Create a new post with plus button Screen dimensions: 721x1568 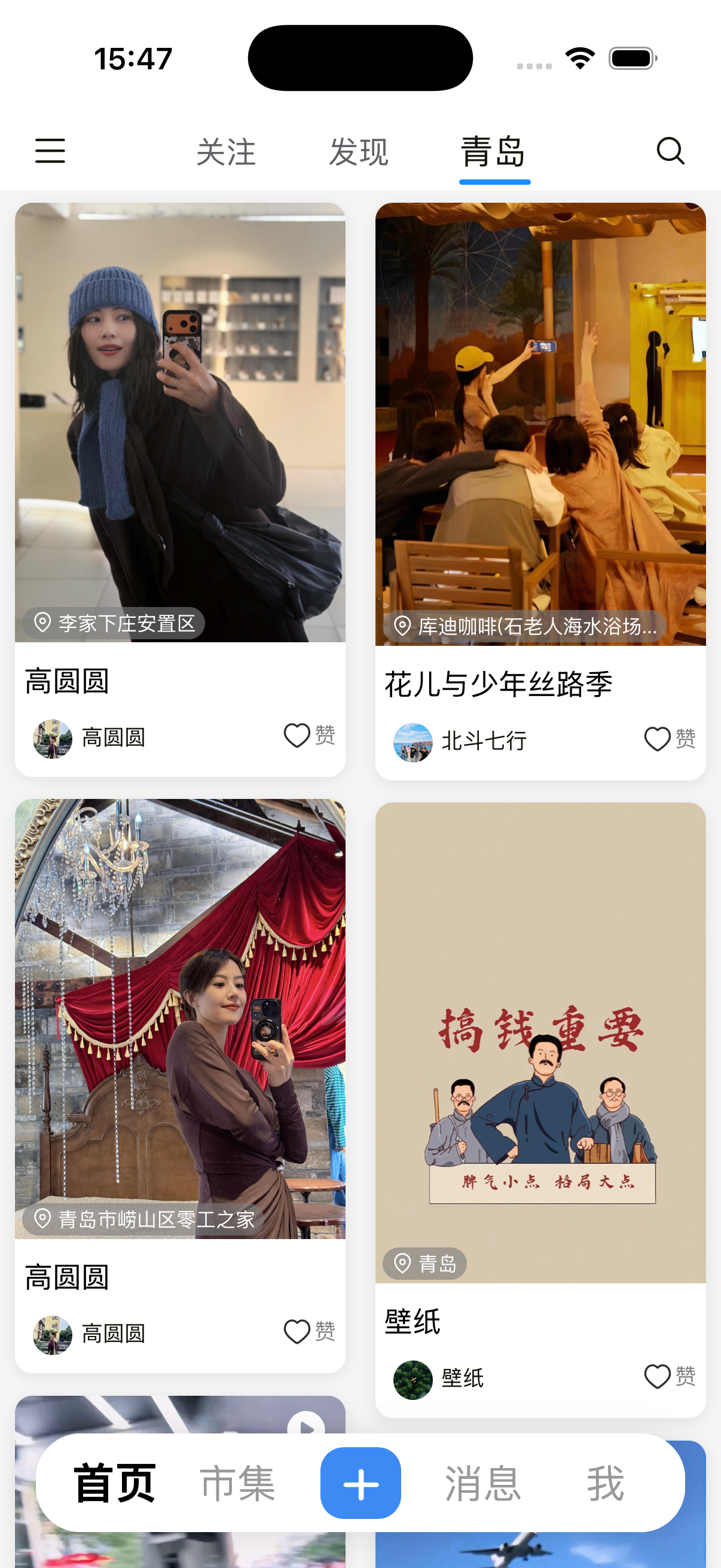(x=361, y=1484)
